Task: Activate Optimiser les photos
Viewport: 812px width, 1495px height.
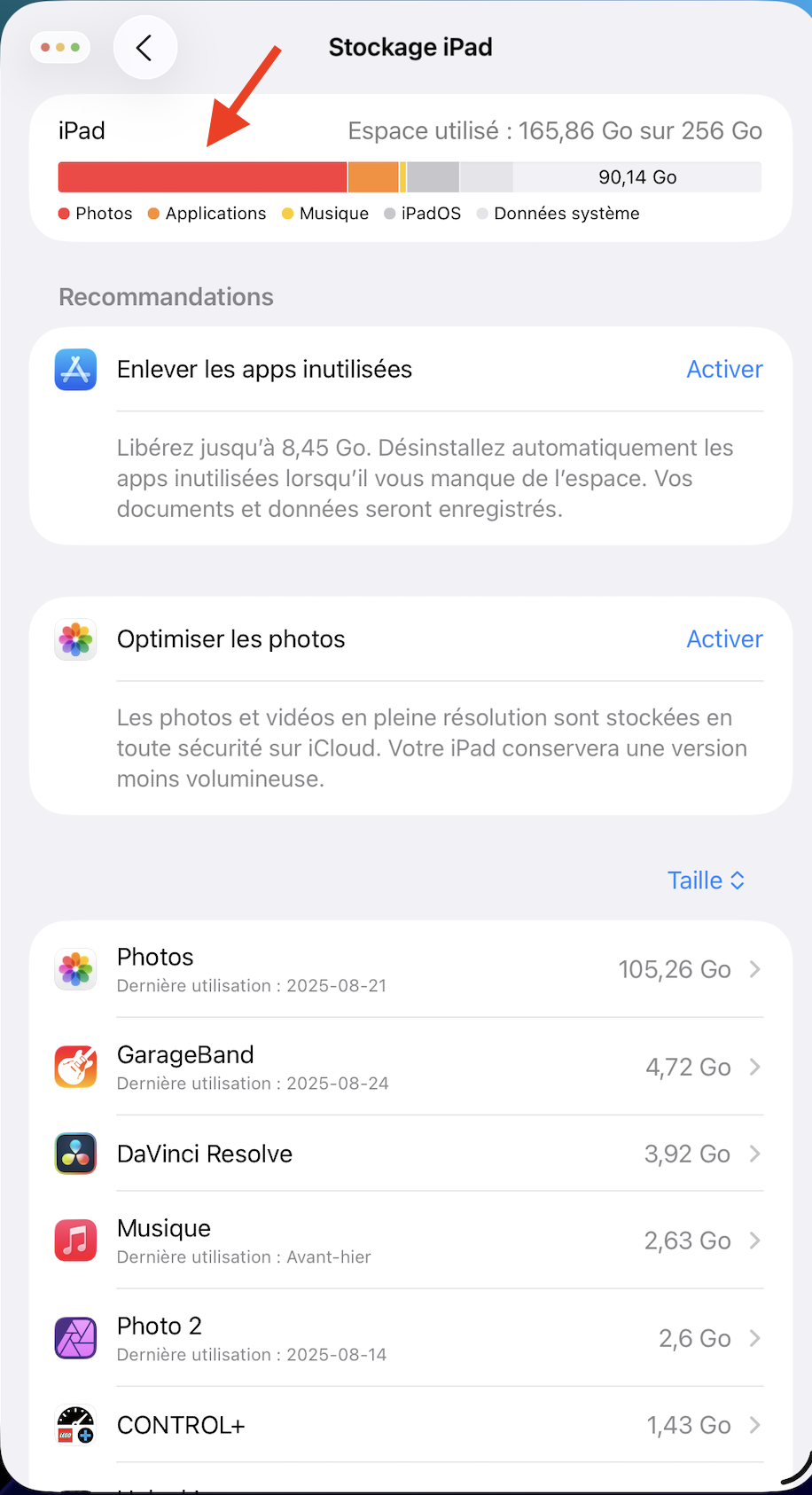Action: tap(723, 639)
